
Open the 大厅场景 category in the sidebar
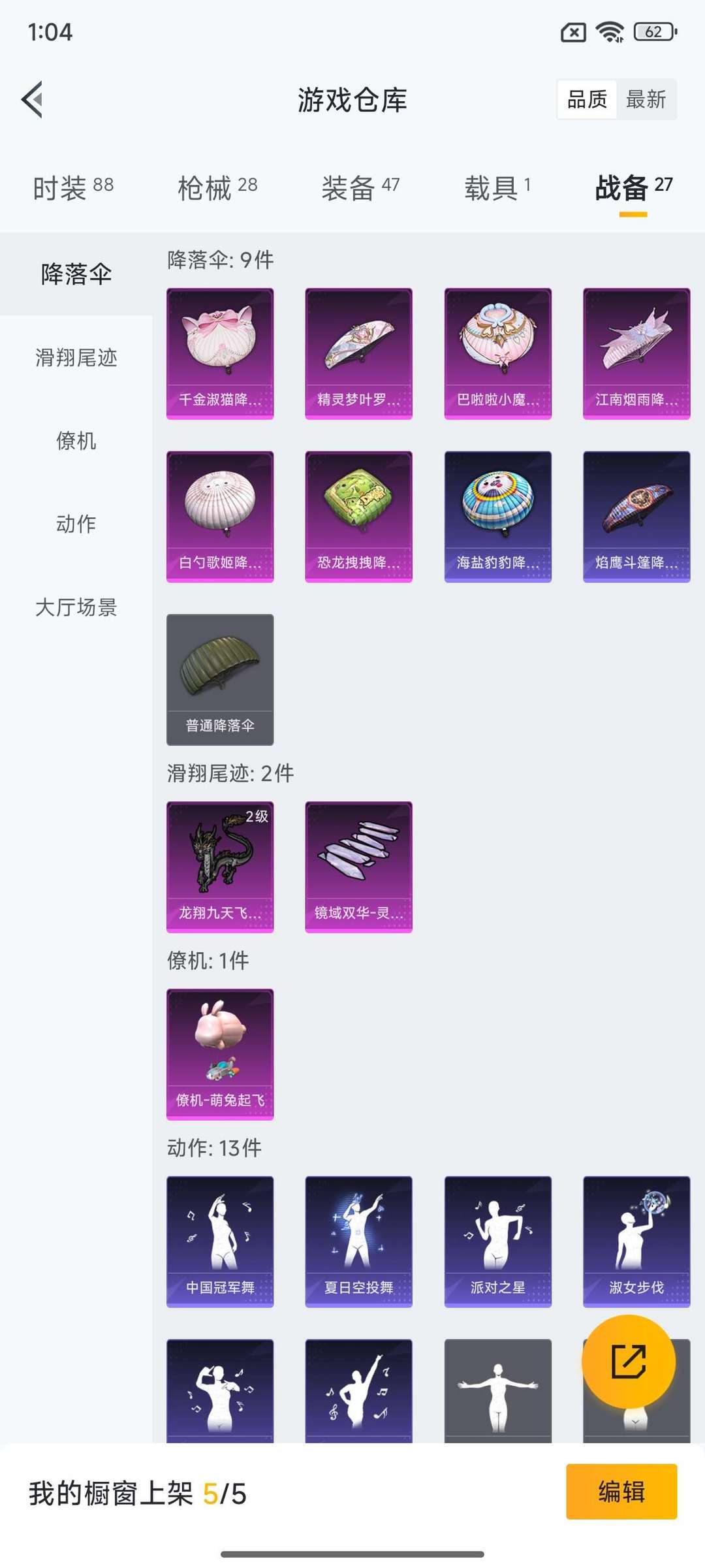pyautogui.click(x=76, y=607)
